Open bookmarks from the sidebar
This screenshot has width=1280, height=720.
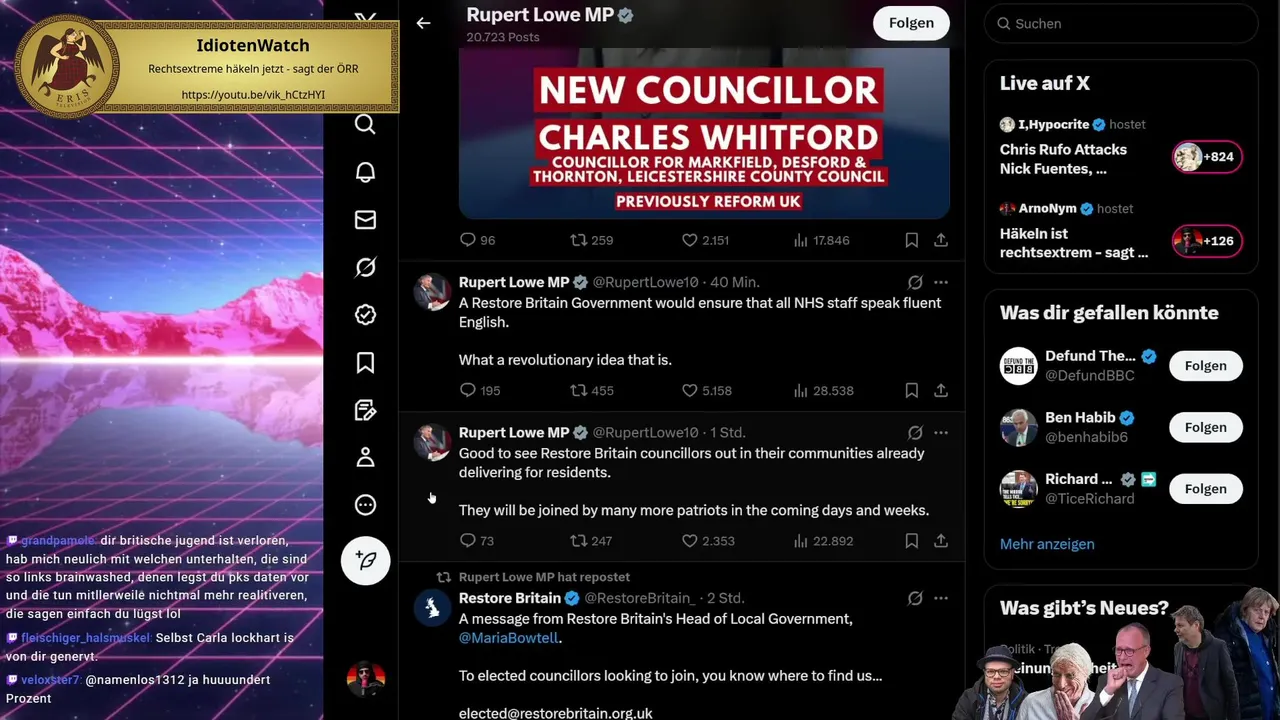point(366,363)
